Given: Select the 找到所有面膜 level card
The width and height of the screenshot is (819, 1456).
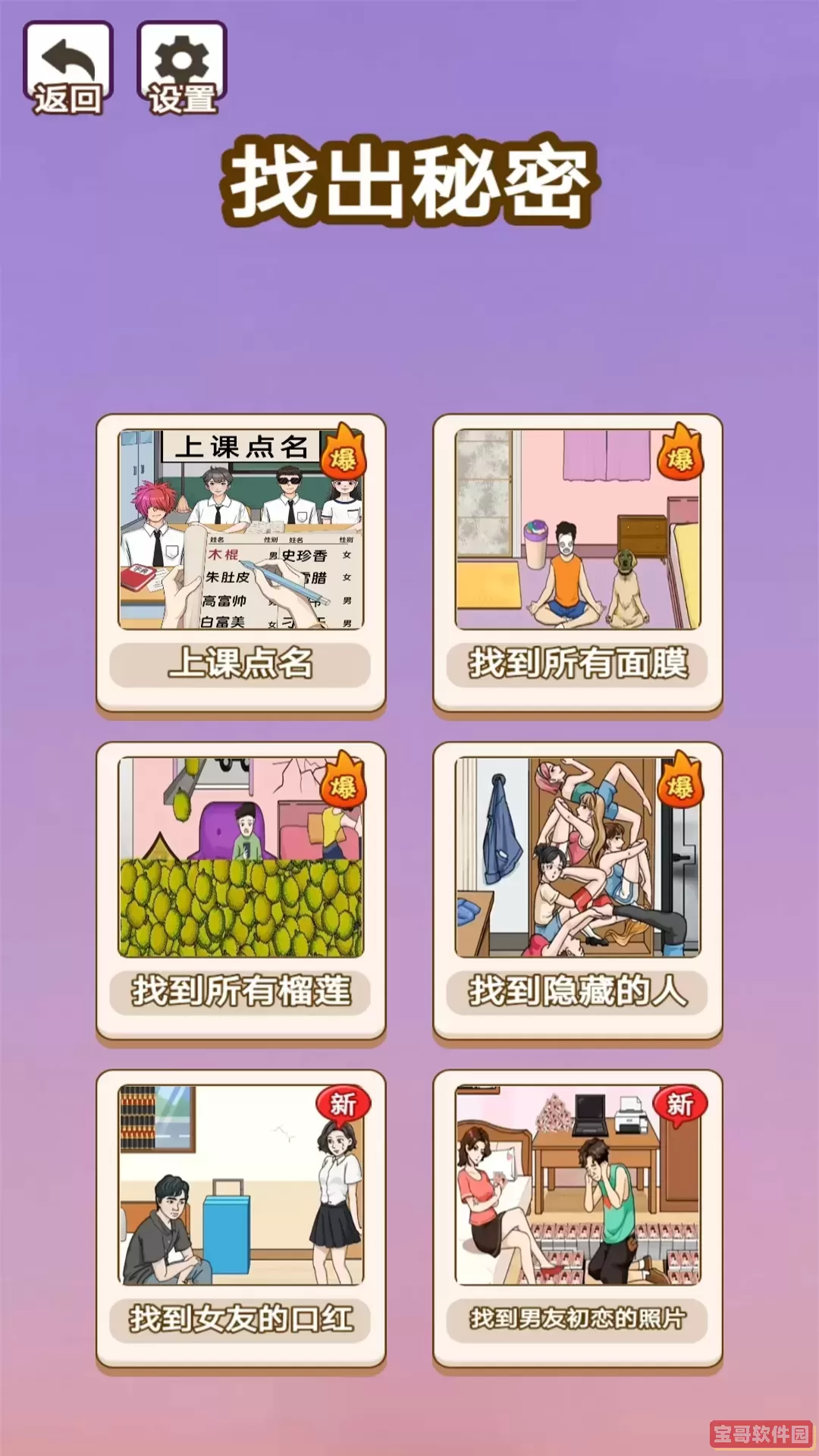Looking at the screenshot, I should [x=578, y=563].
